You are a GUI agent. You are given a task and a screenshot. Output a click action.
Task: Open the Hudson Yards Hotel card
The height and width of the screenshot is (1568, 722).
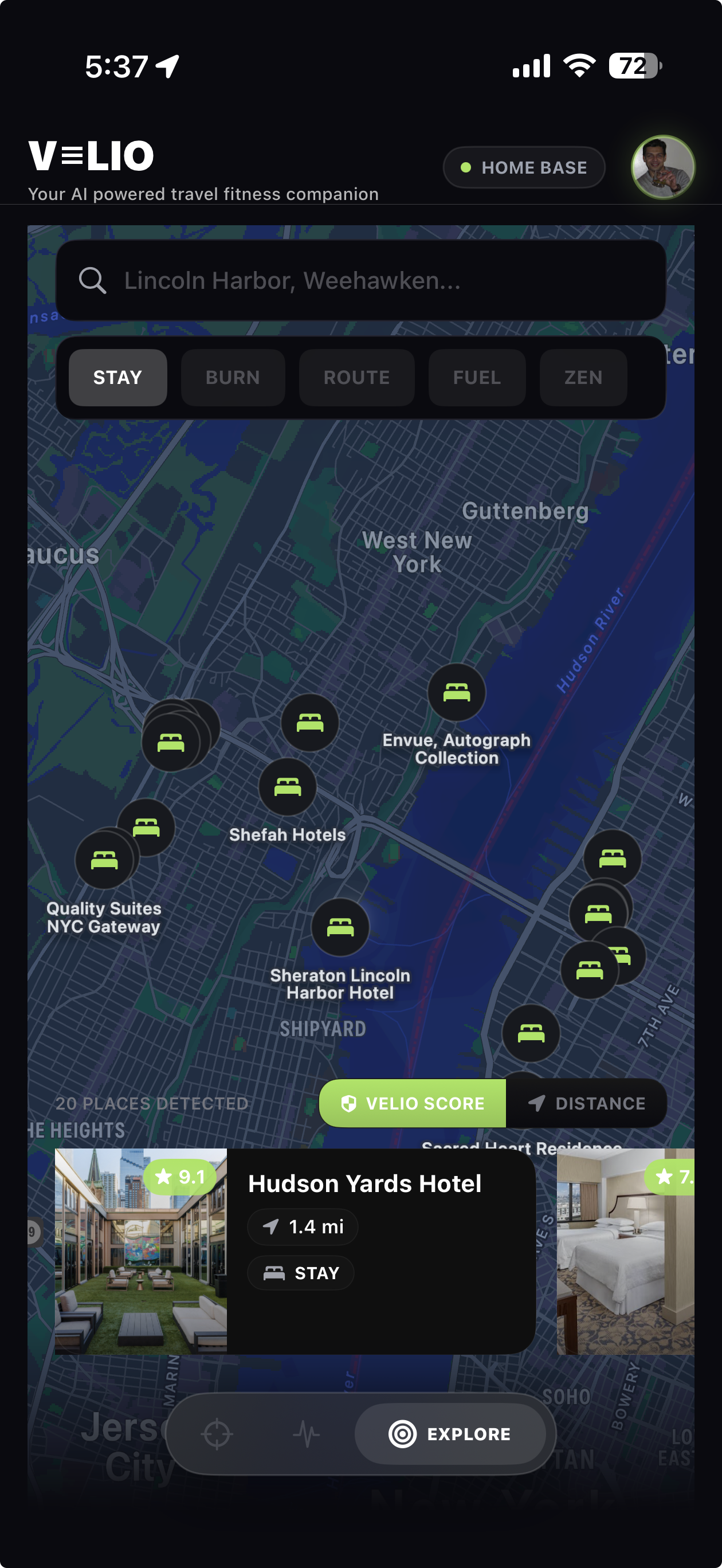pyautogui.click(x=365, y=1183)
